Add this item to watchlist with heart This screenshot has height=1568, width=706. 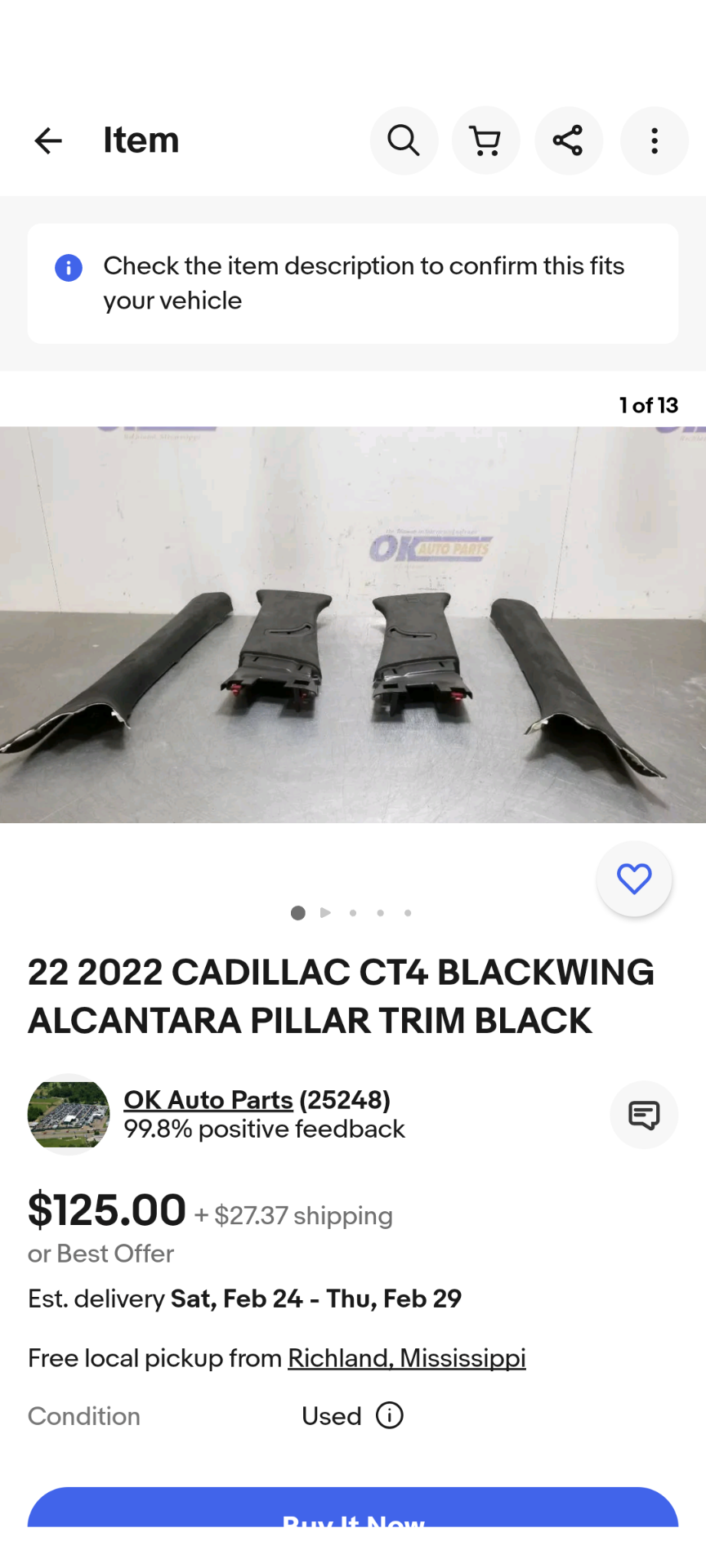point(634,879)
